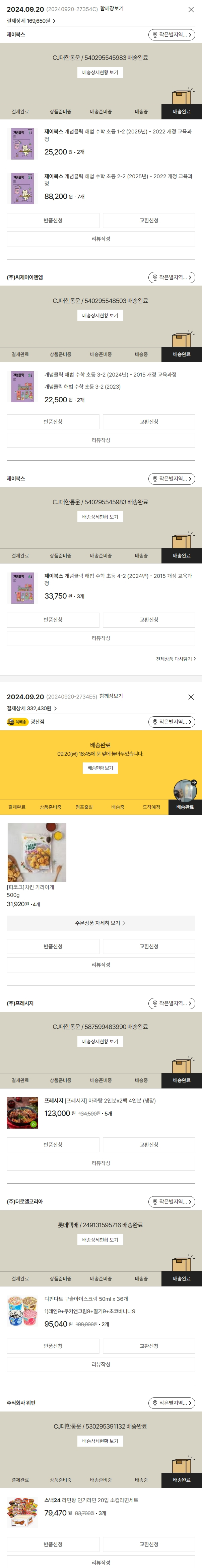
Task: Request return for 스낵24 라면왕 세트
Action: tap(53, 1544)
